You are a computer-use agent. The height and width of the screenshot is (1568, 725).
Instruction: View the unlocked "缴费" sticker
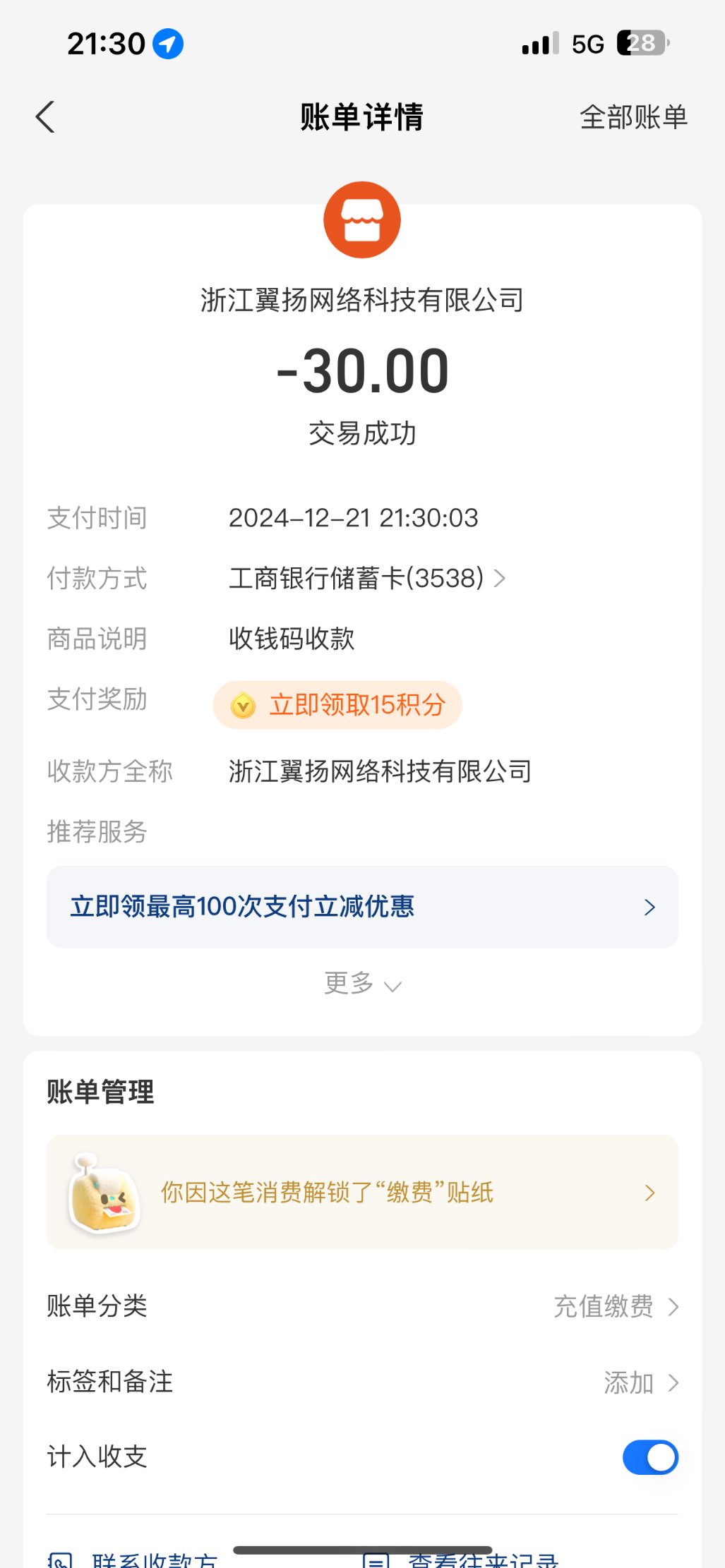tap(362, 1193)
